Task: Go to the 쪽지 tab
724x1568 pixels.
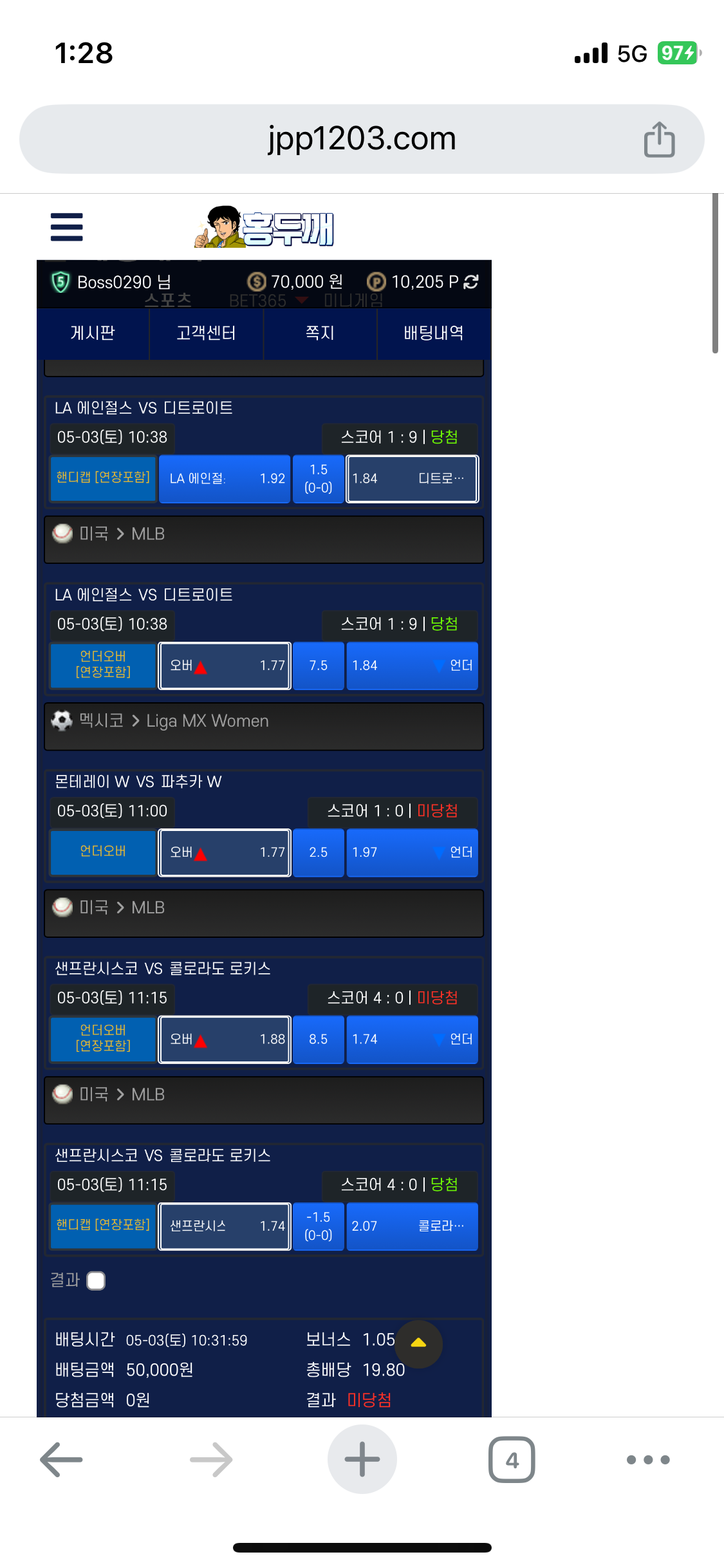Action: coord(320,333)
